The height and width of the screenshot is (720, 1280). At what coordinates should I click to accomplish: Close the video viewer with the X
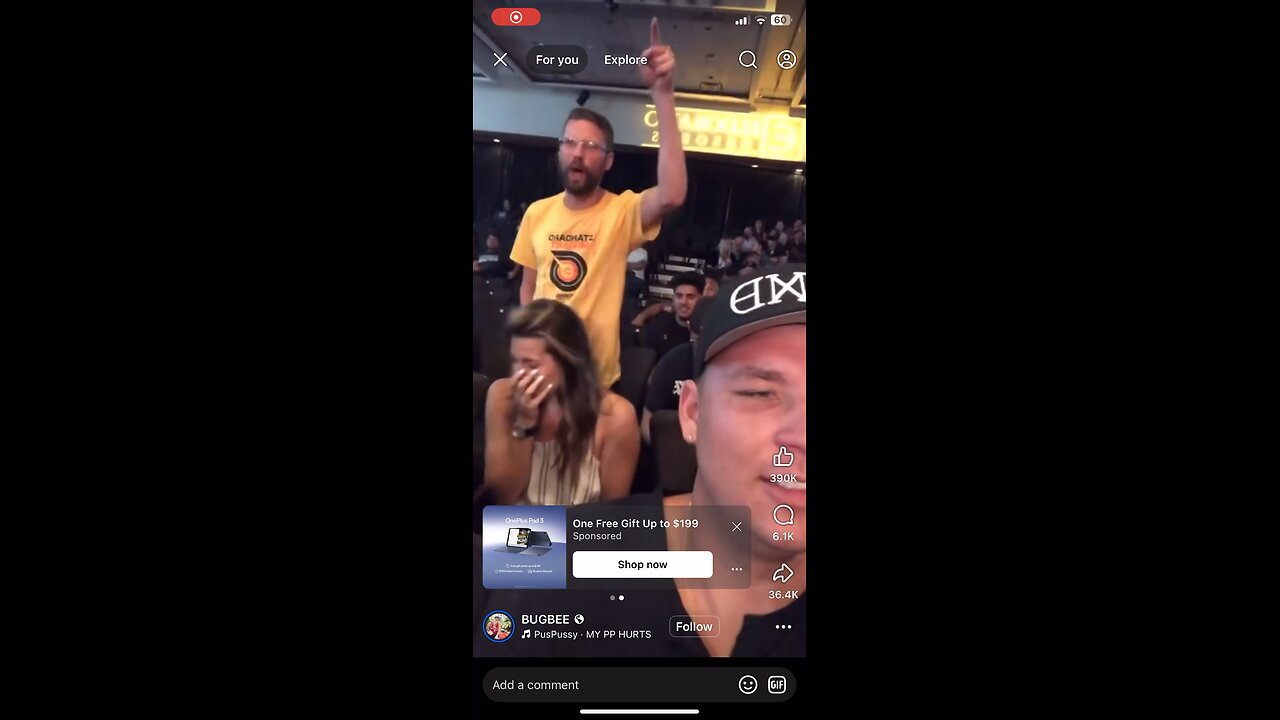tap(500, 60)
